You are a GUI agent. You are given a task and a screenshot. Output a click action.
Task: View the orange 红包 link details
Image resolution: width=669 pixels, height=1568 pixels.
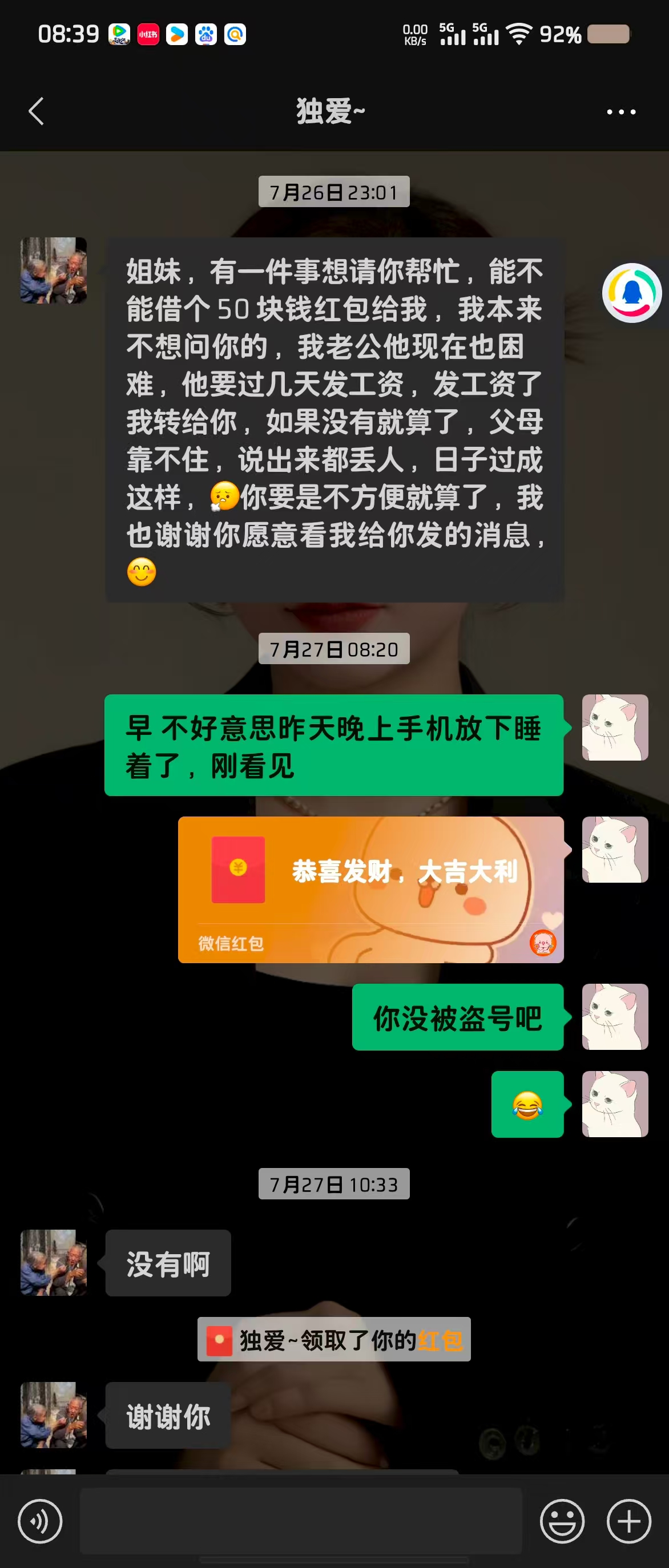[440, 1340]
